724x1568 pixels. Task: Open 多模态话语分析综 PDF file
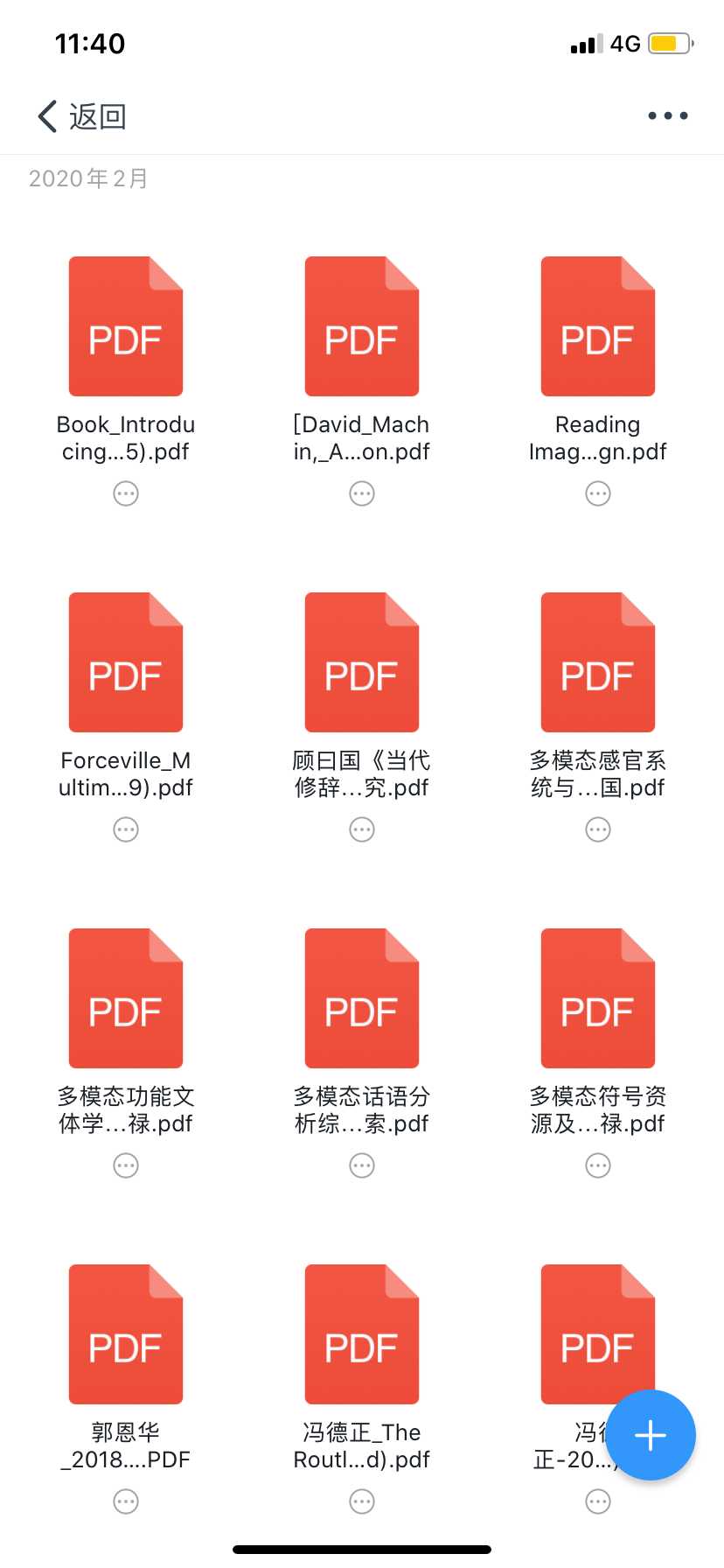362,998
